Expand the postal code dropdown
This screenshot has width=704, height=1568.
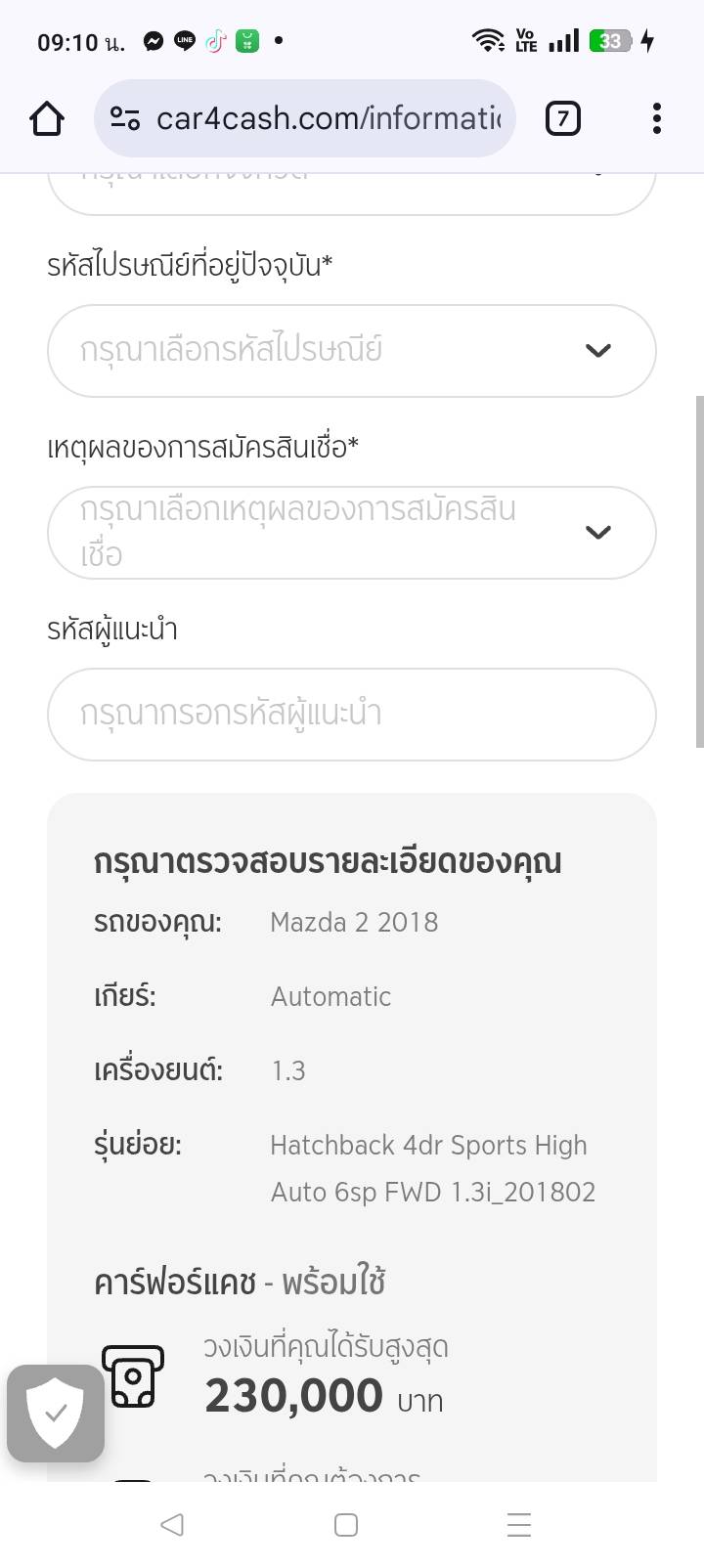click(351, 351)
